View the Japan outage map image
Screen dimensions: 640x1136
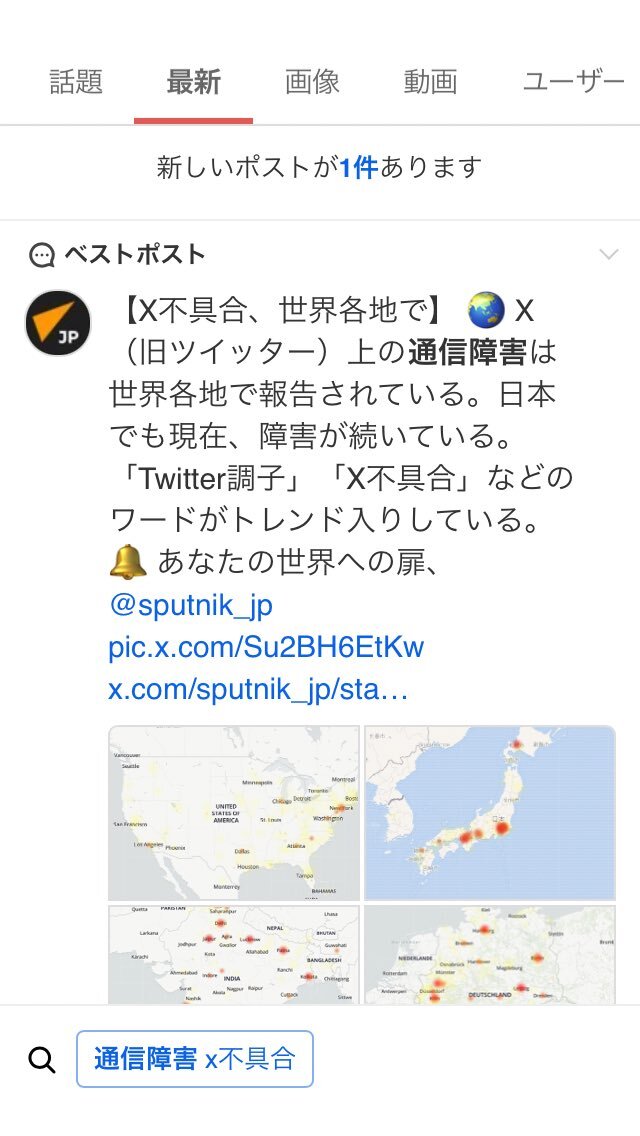[x=490, y=813]
